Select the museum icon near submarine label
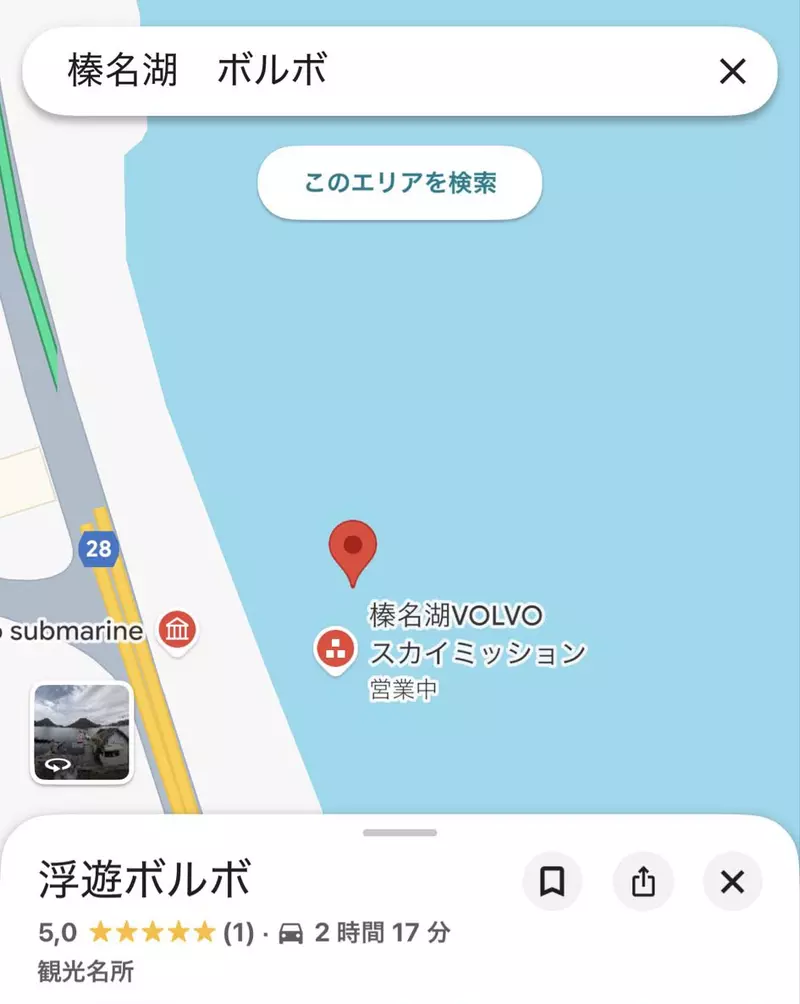This screenshot has width=800, height=1004. click(x=178, y=631)
